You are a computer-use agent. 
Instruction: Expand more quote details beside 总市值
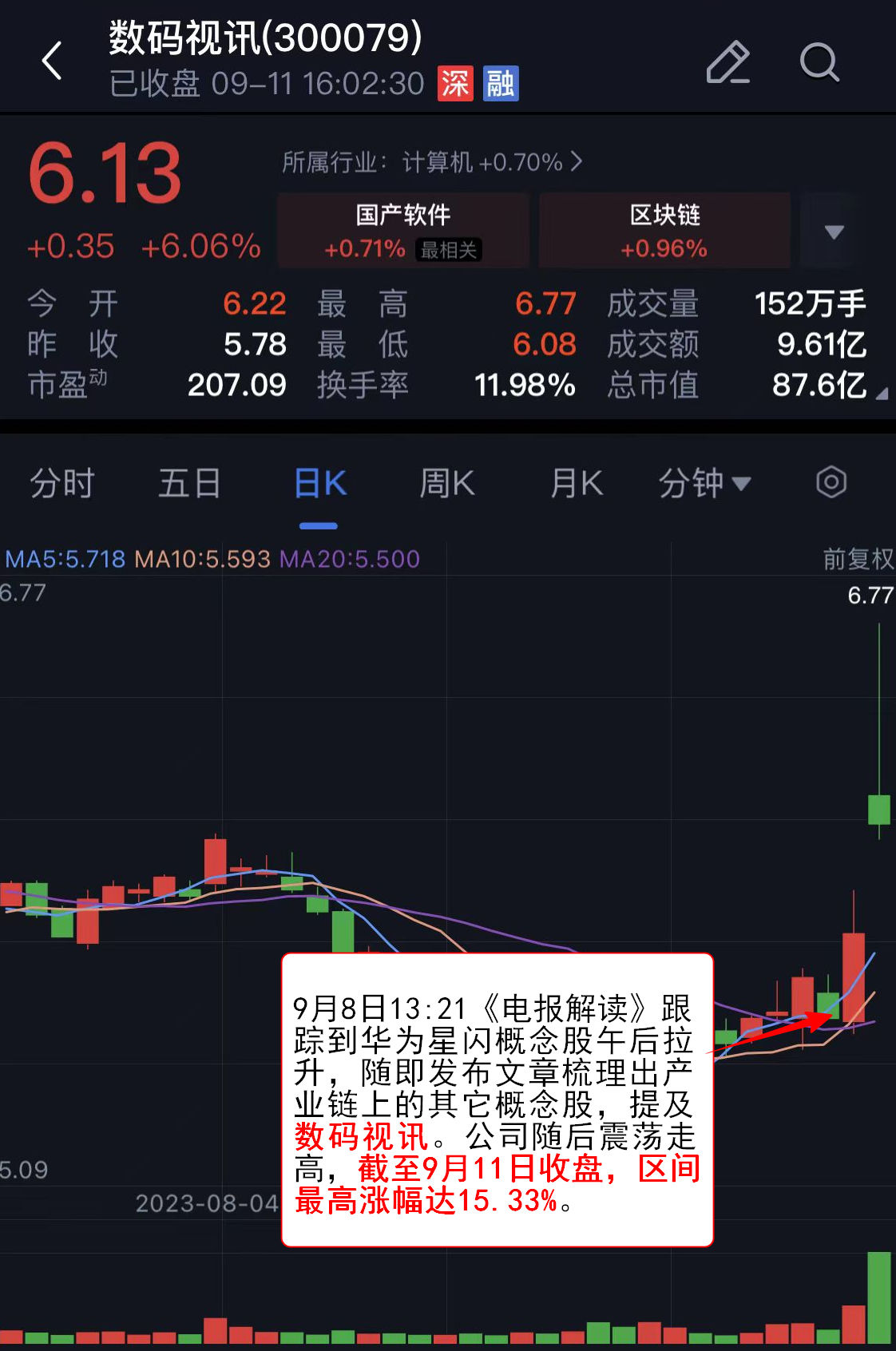point(882,393)
